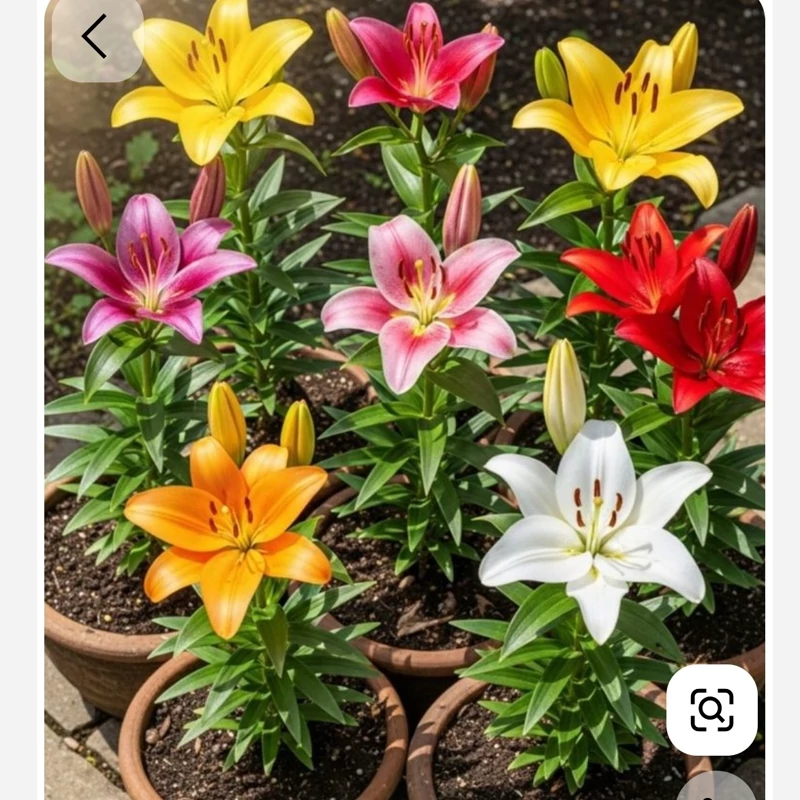
Task: Go back using the arrow button
Action: coord(96,37)
